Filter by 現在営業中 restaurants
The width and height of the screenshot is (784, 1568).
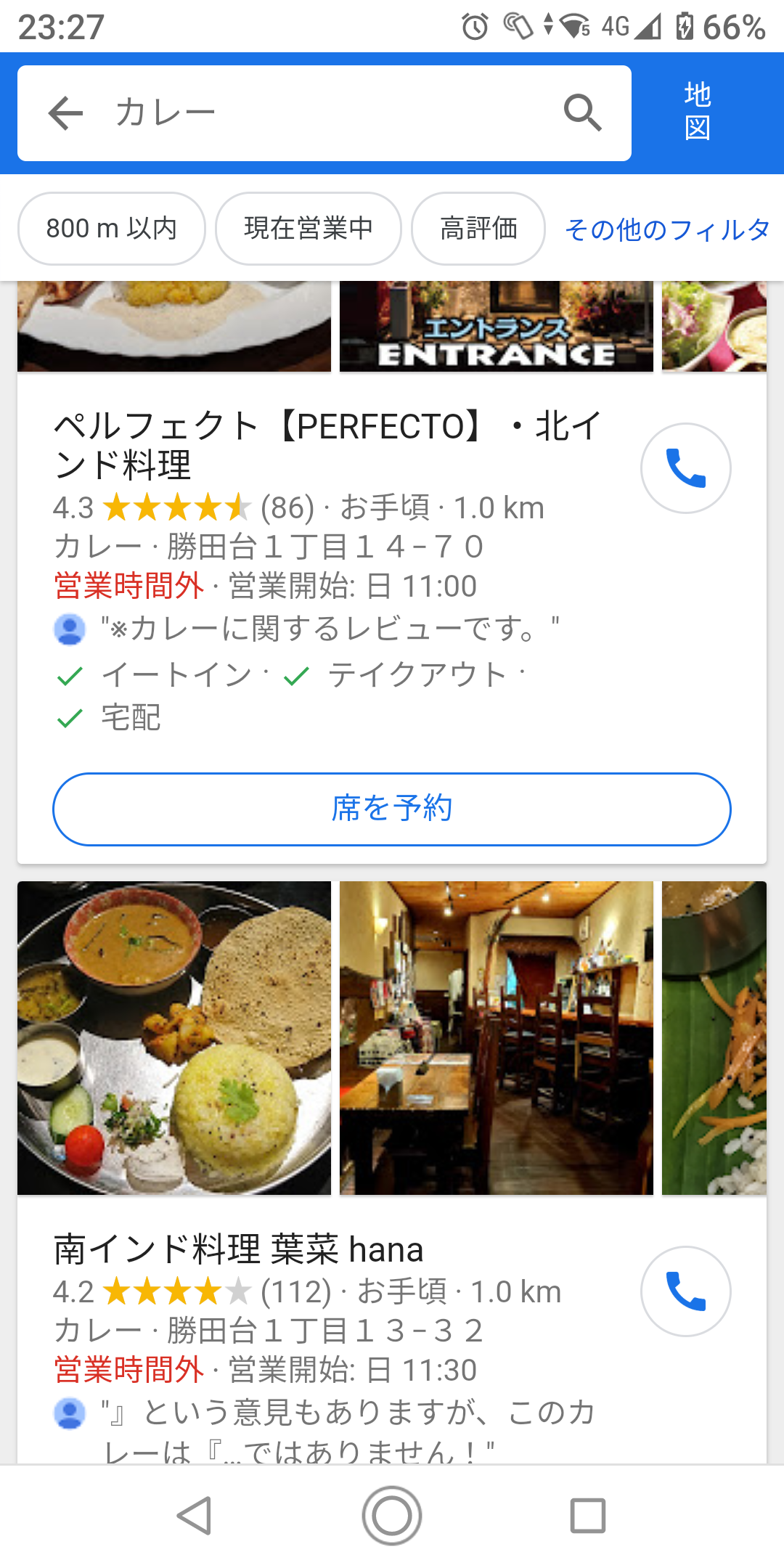pos(309,229)
